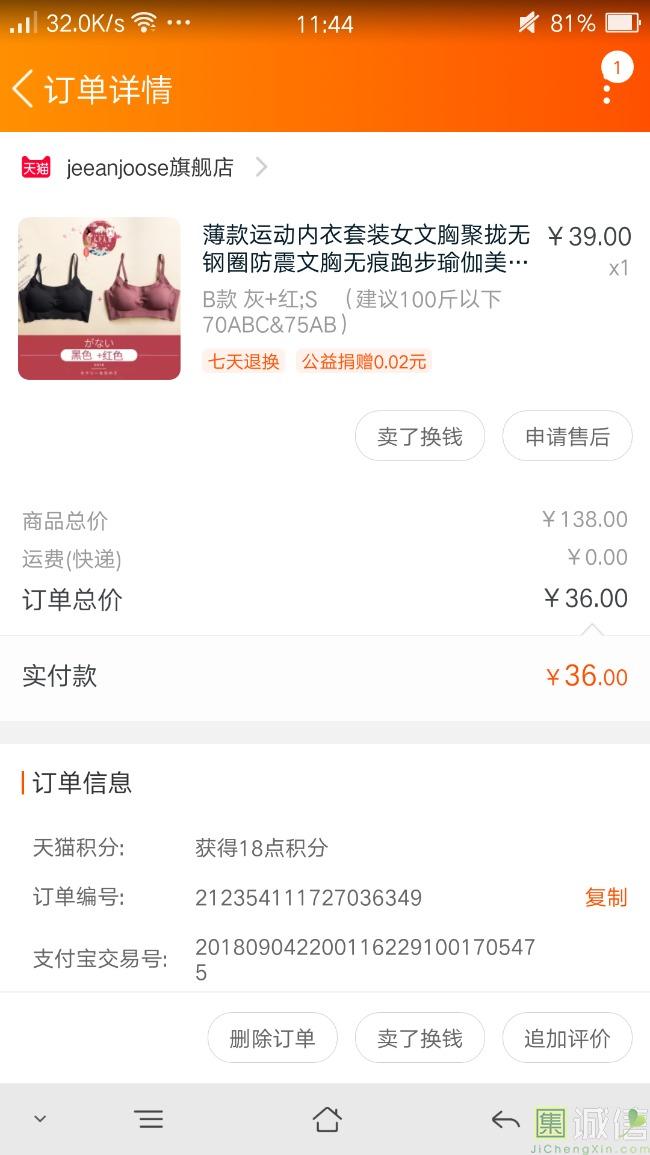Image resolution: width=650 pixels, height=1155 pixels.
Task: Tap 卖了换钱 in the bottom bar
Action: (419, 1038)
